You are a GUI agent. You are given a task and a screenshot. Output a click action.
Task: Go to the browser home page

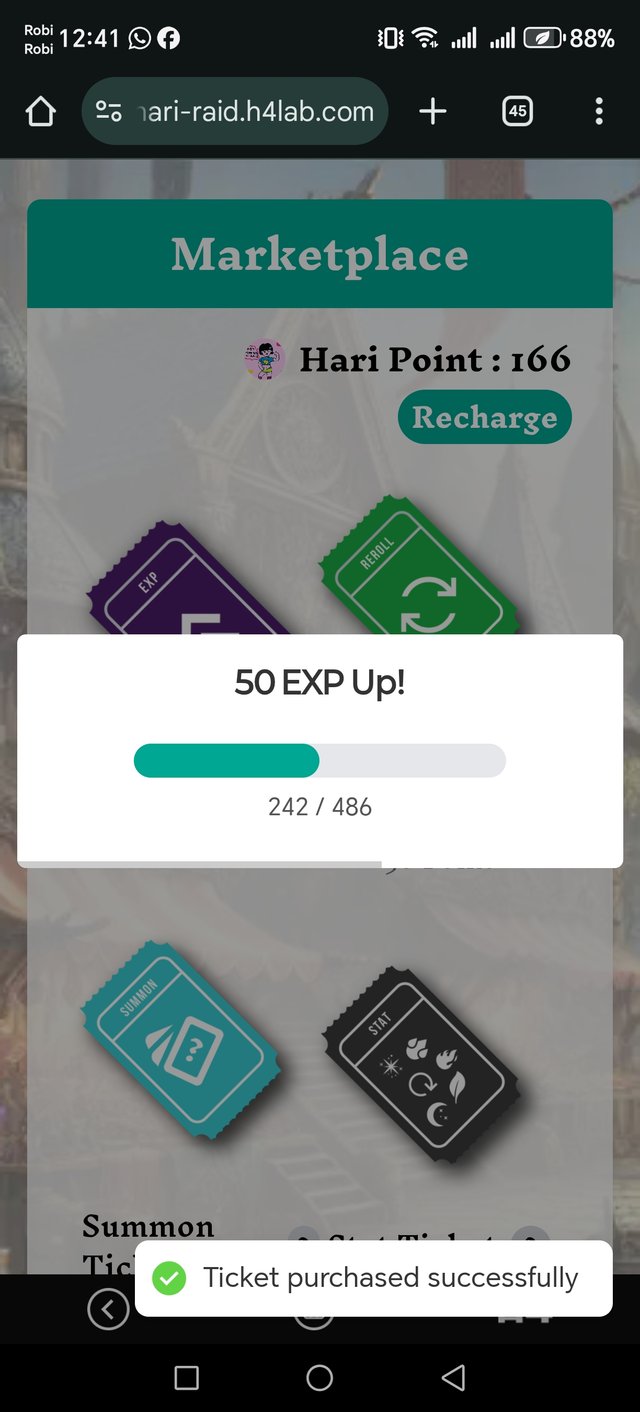tap(40, 112)
